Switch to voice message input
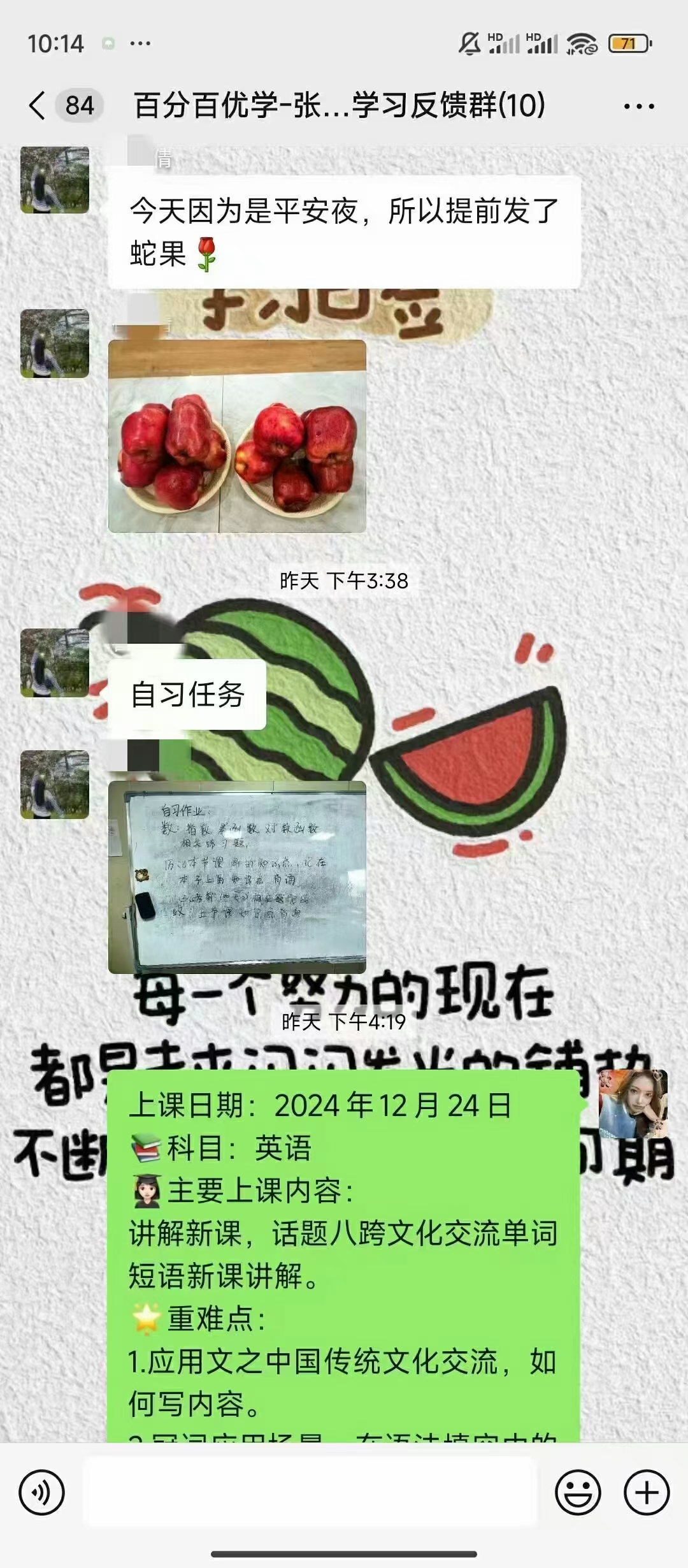This screenshot has height=1568, width=688. 42,1492
